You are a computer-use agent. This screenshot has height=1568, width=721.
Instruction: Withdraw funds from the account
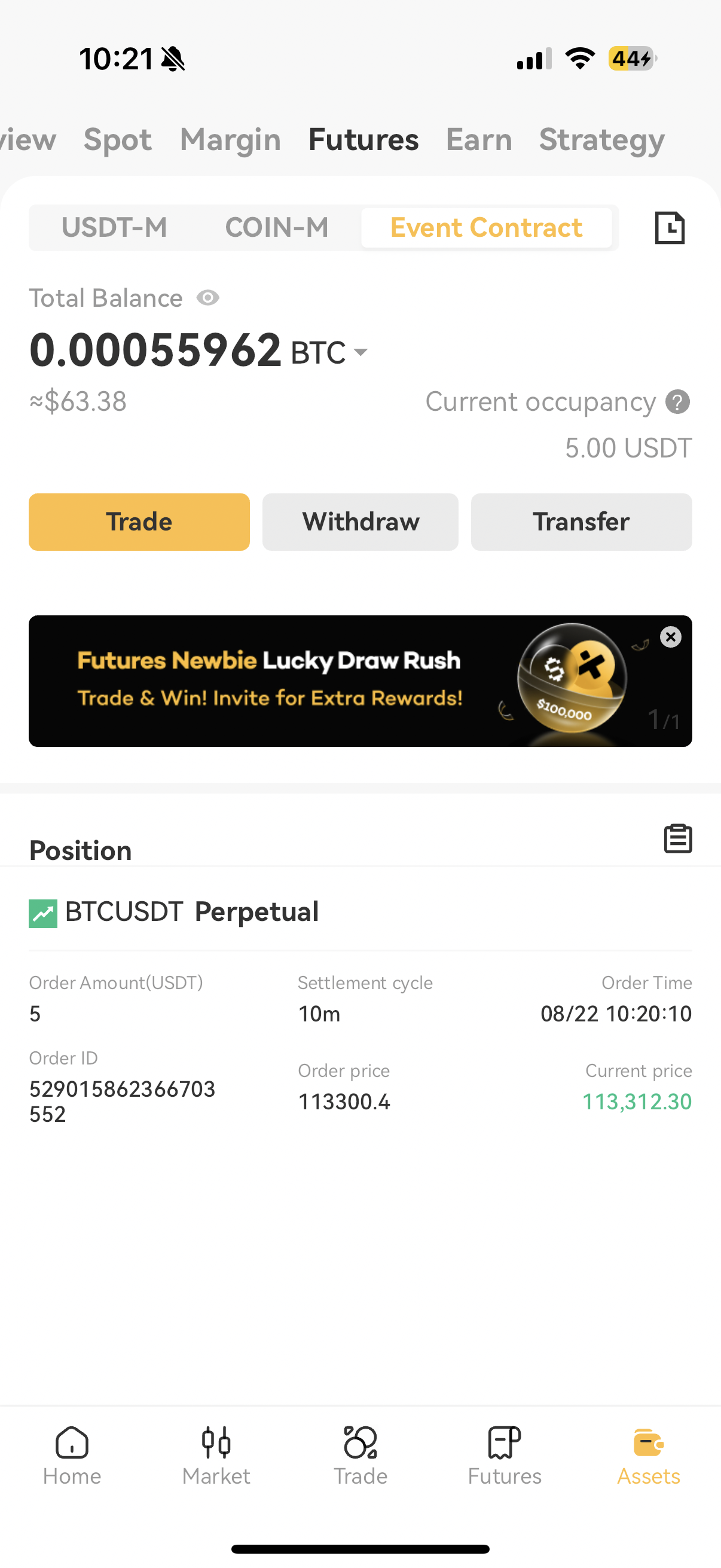coord(360,521)
